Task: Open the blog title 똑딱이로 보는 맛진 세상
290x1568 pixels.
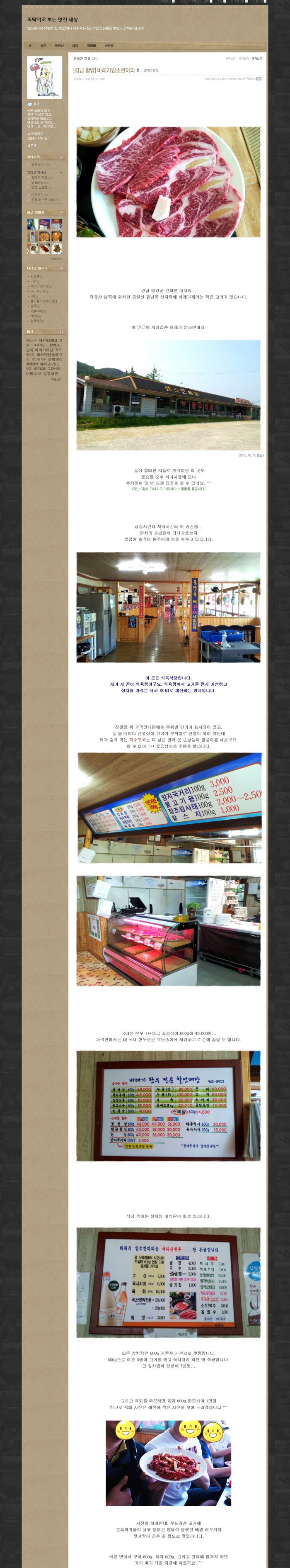Action: tap(52, 20)
